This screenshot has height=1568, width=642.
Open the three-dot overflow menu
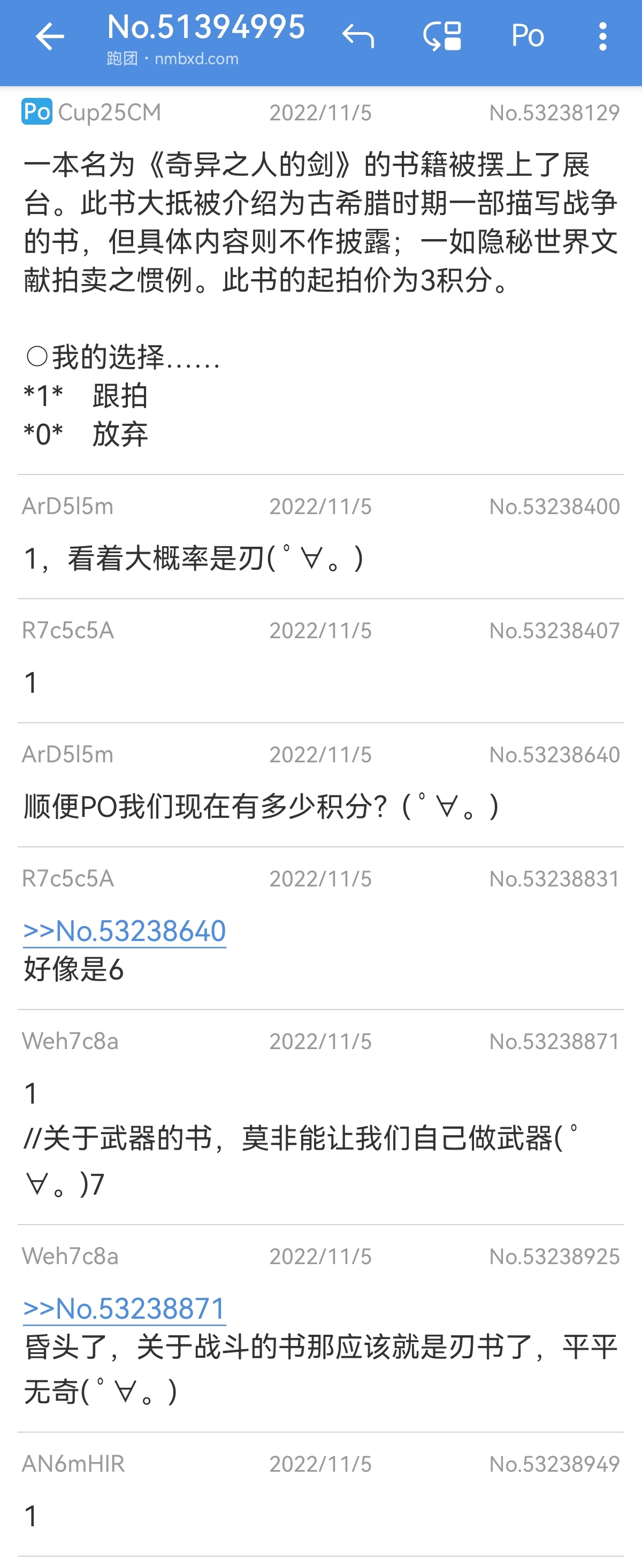click(602, 36)
